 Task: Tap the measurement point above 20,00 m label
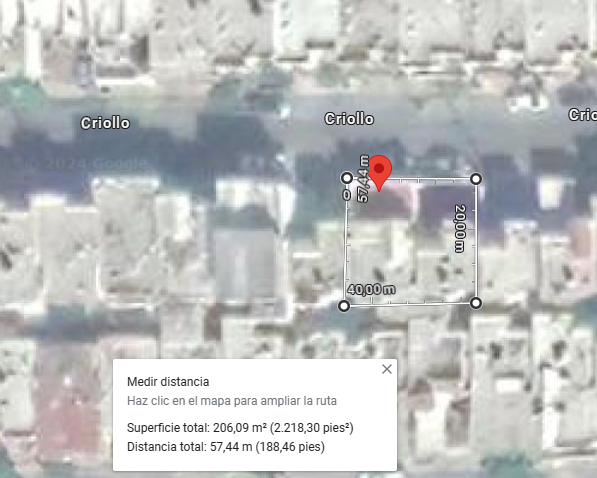click(476, 179)
